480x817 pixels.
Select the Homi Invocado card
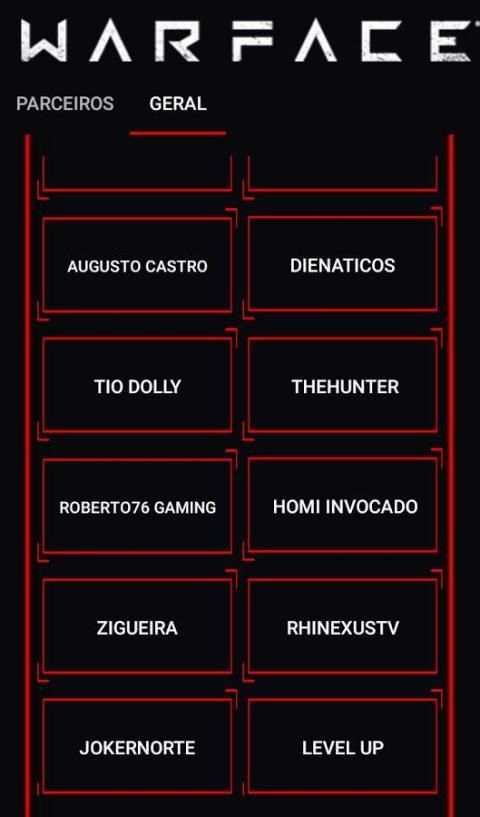click(342, 506)
